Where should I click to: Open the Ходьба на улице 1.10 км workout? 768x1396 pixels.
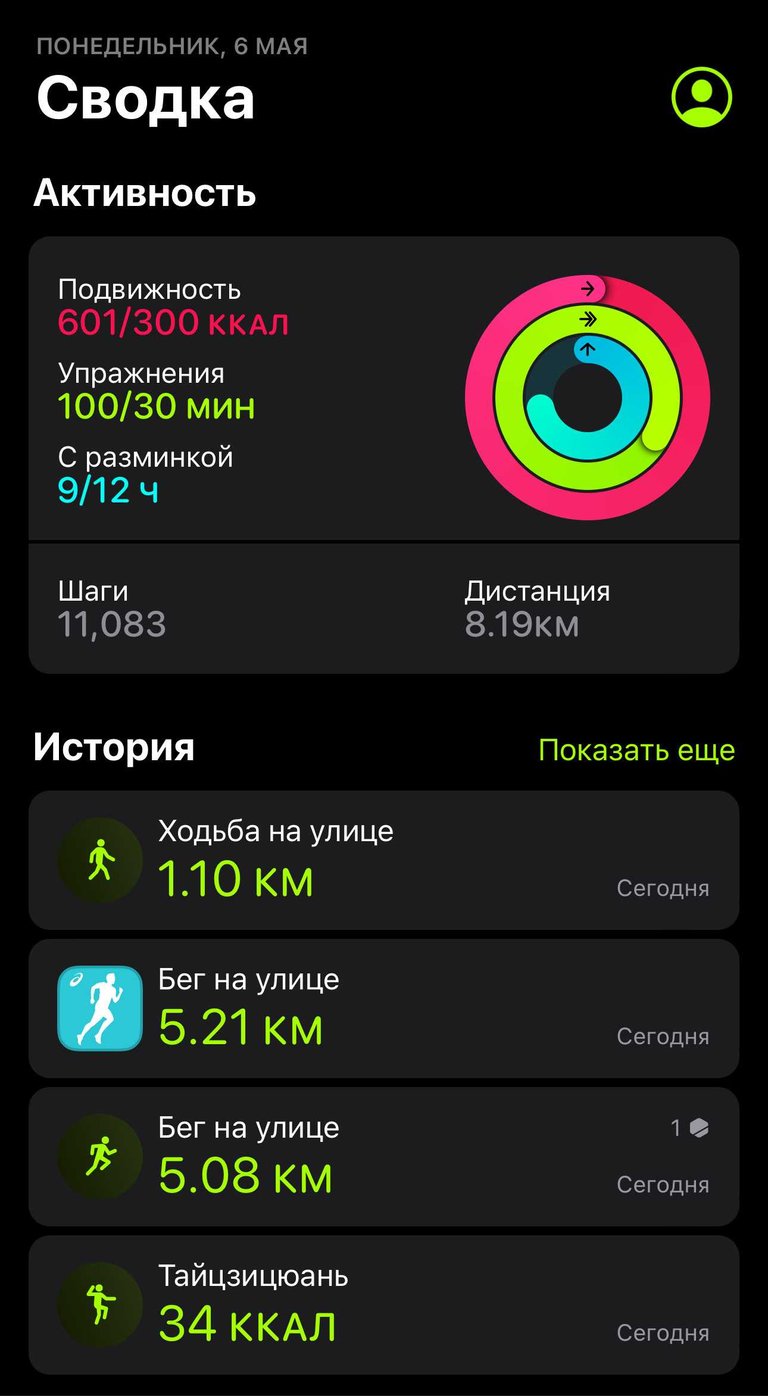(x=384, y=860)
